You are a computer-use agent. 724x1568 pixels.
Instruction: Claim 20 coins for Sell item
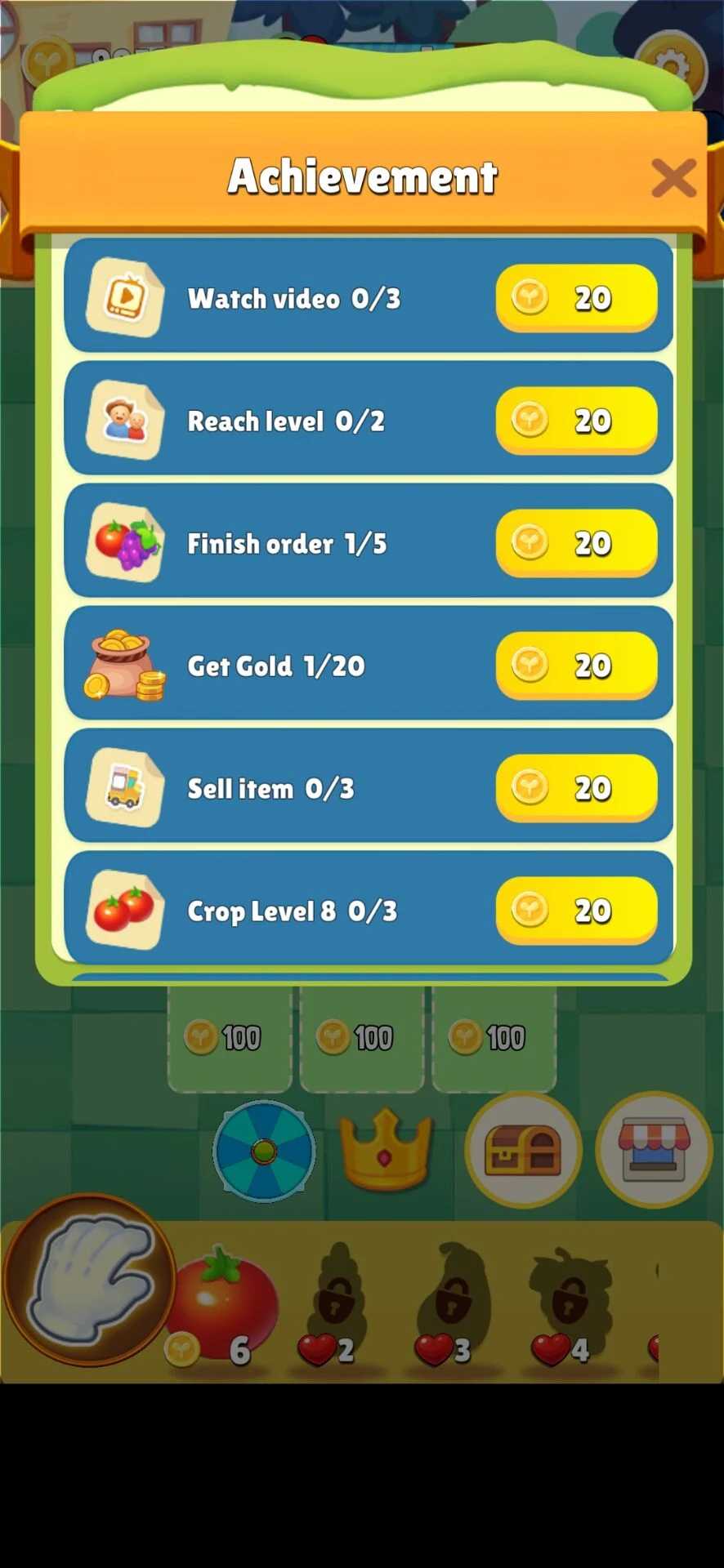click(576, 788)
